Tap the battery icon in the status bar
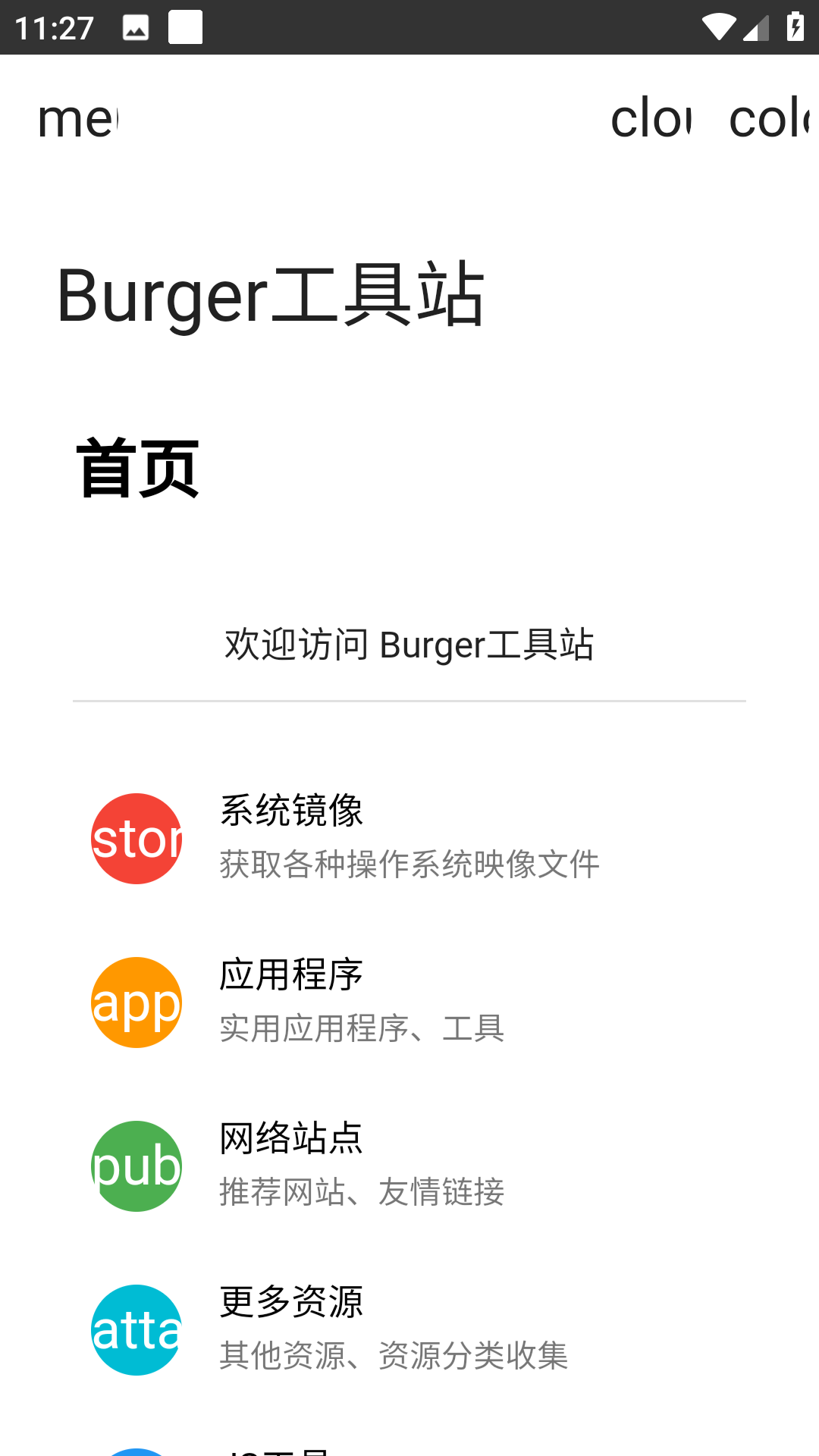Image resolution: width=819 pixels, height=1456 pixels. (794, 27)
